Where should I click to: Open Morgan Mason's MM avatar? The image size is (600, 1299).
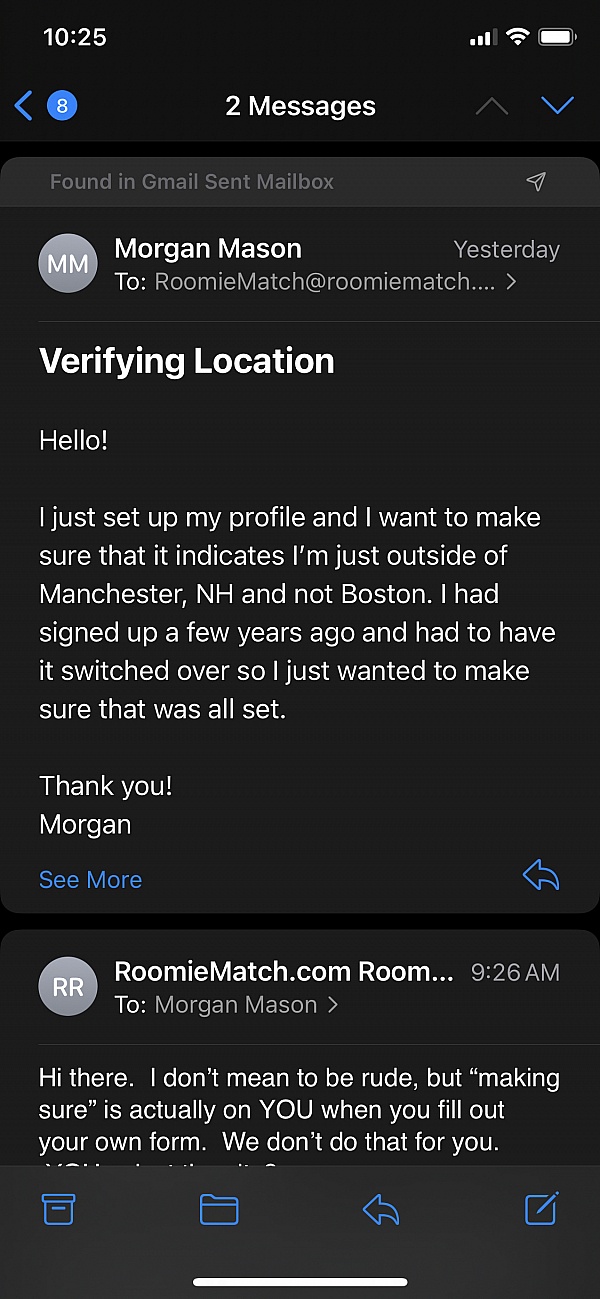click(68, 264)
